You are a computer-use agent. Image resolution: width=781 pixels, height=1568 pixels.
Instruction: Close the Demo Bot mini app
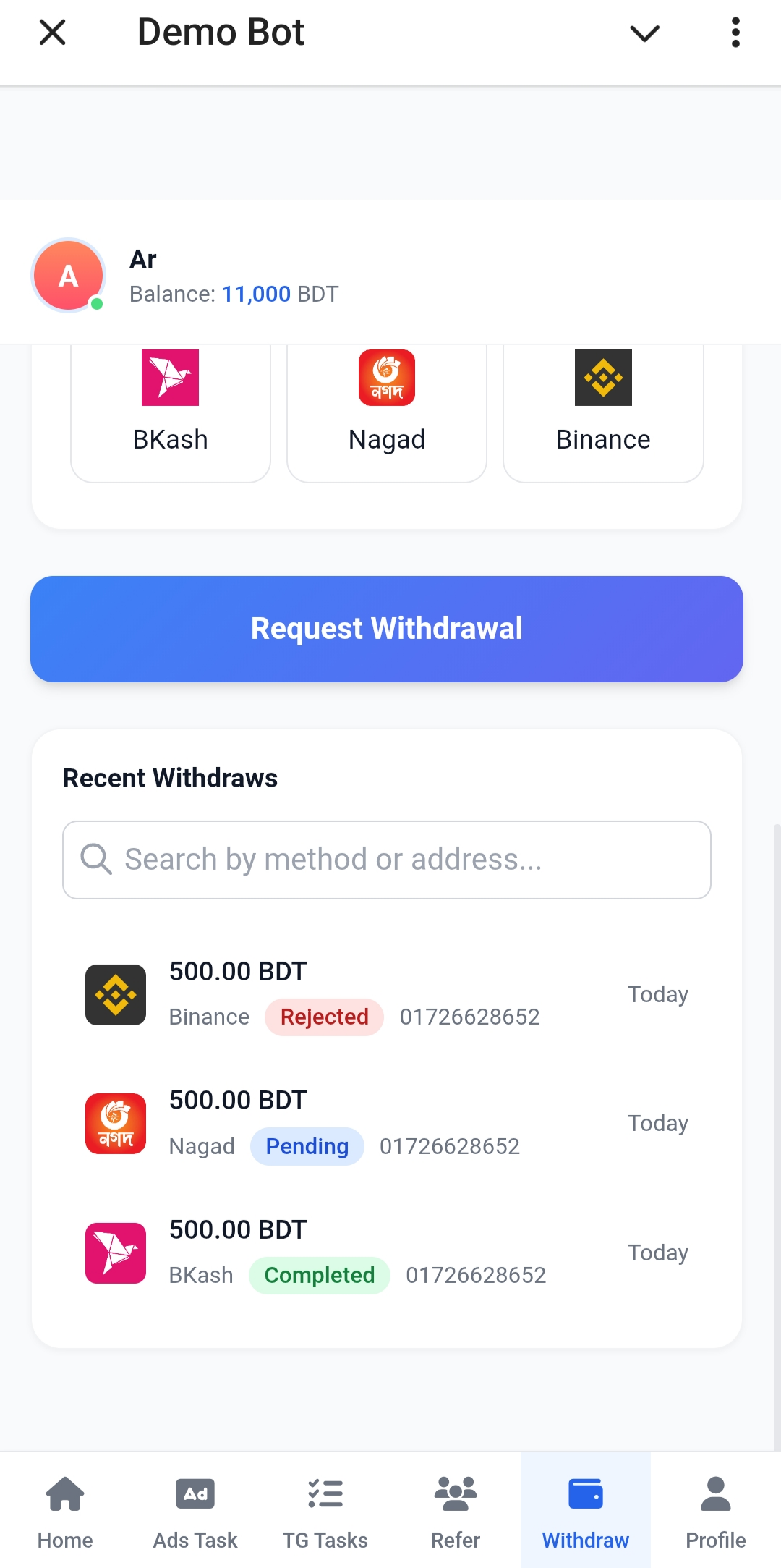click(52, 33)
